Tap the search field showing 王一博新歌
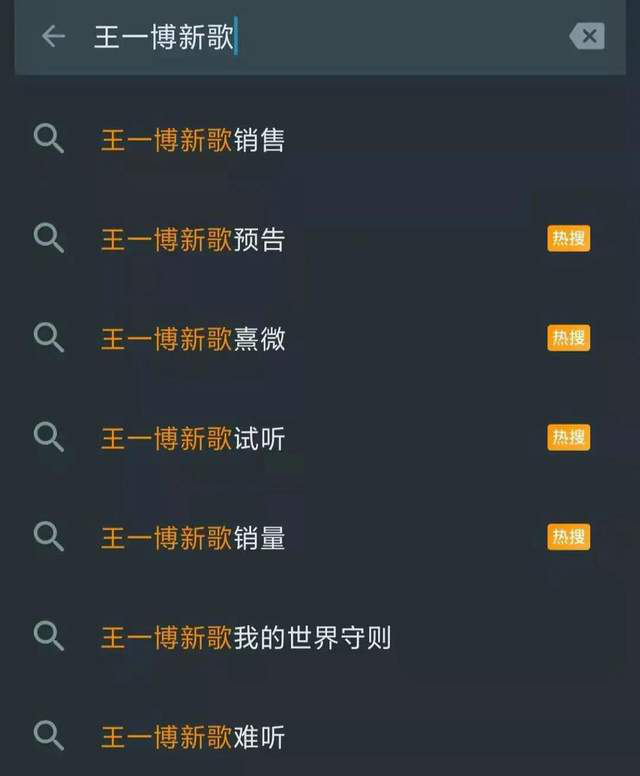 (300, 38)
